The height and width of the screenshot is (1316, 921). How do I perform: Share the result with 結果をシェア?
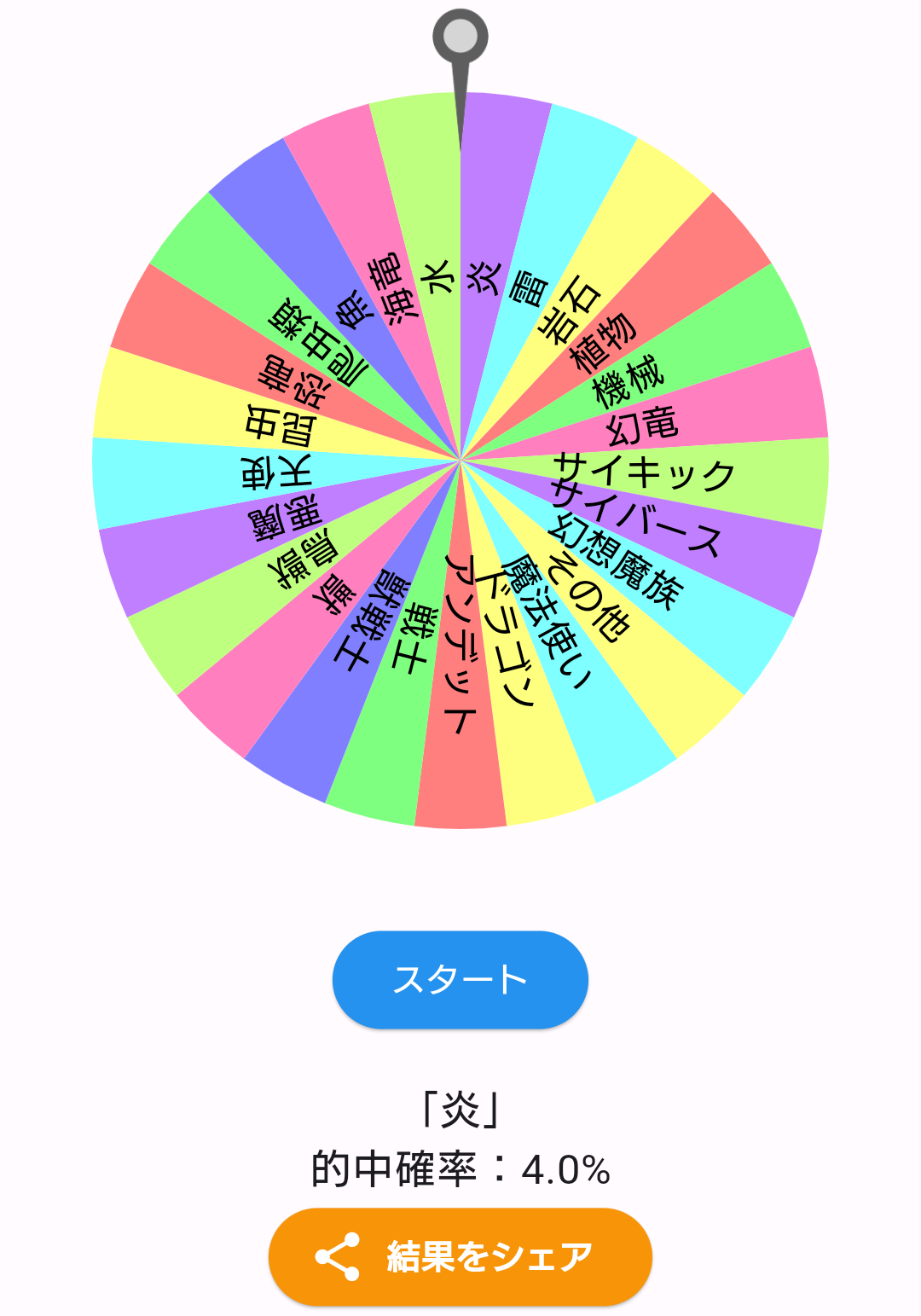coord(460,1256)
